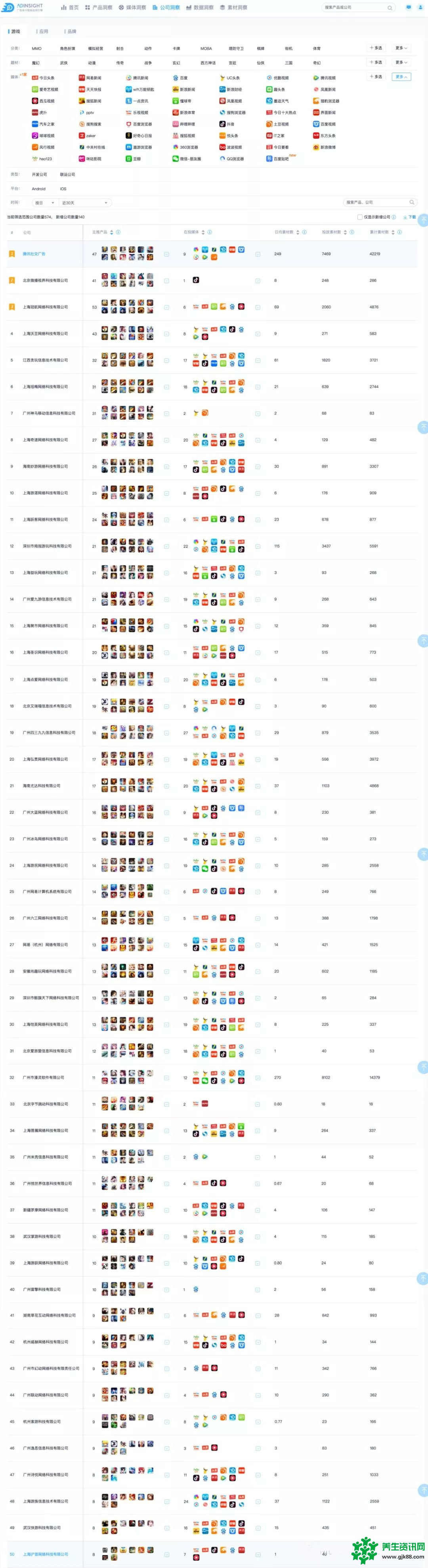
Task: Choose the 开发公司 company type
Action: (39, 175)
